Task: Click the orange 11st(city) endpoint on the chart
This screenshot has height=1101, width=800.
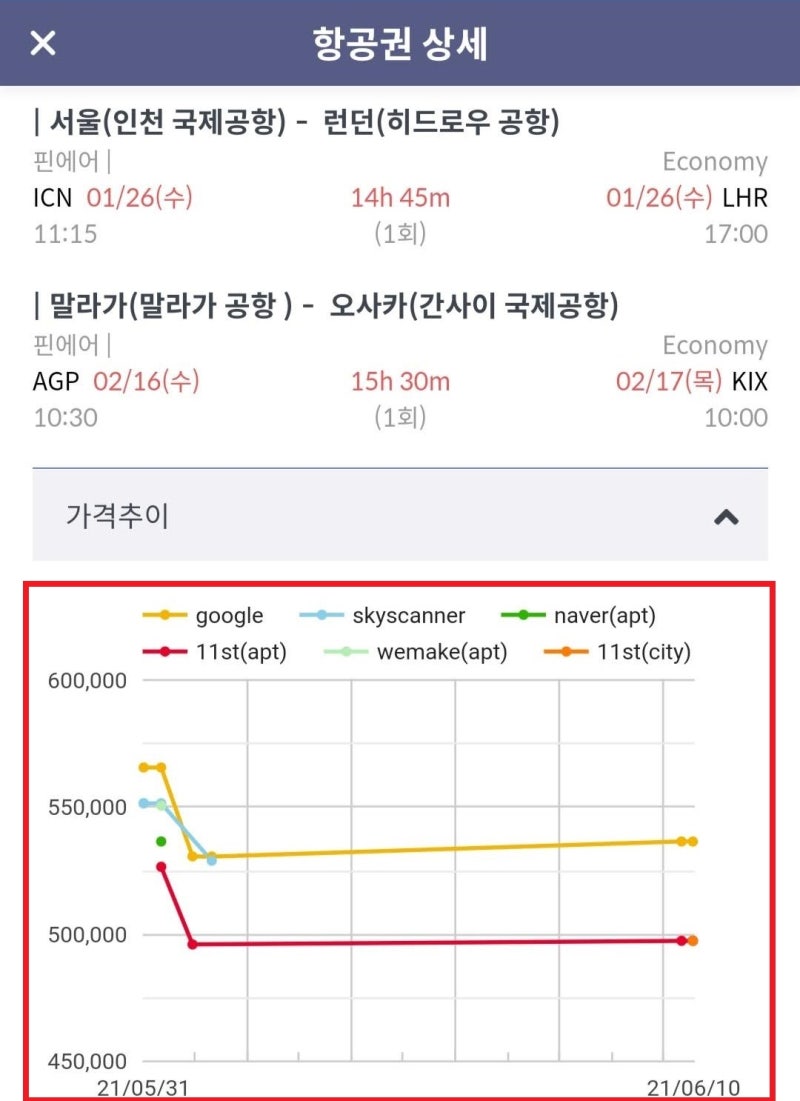Action: (694, 940)
